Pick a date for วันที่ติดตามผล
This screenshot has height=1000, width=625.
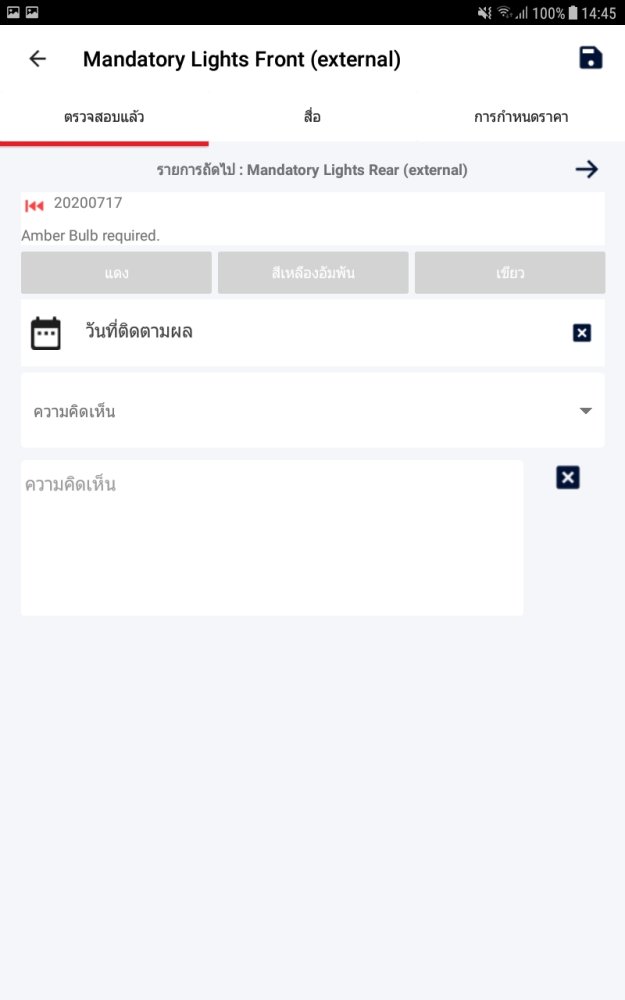(x=46, y=333)
